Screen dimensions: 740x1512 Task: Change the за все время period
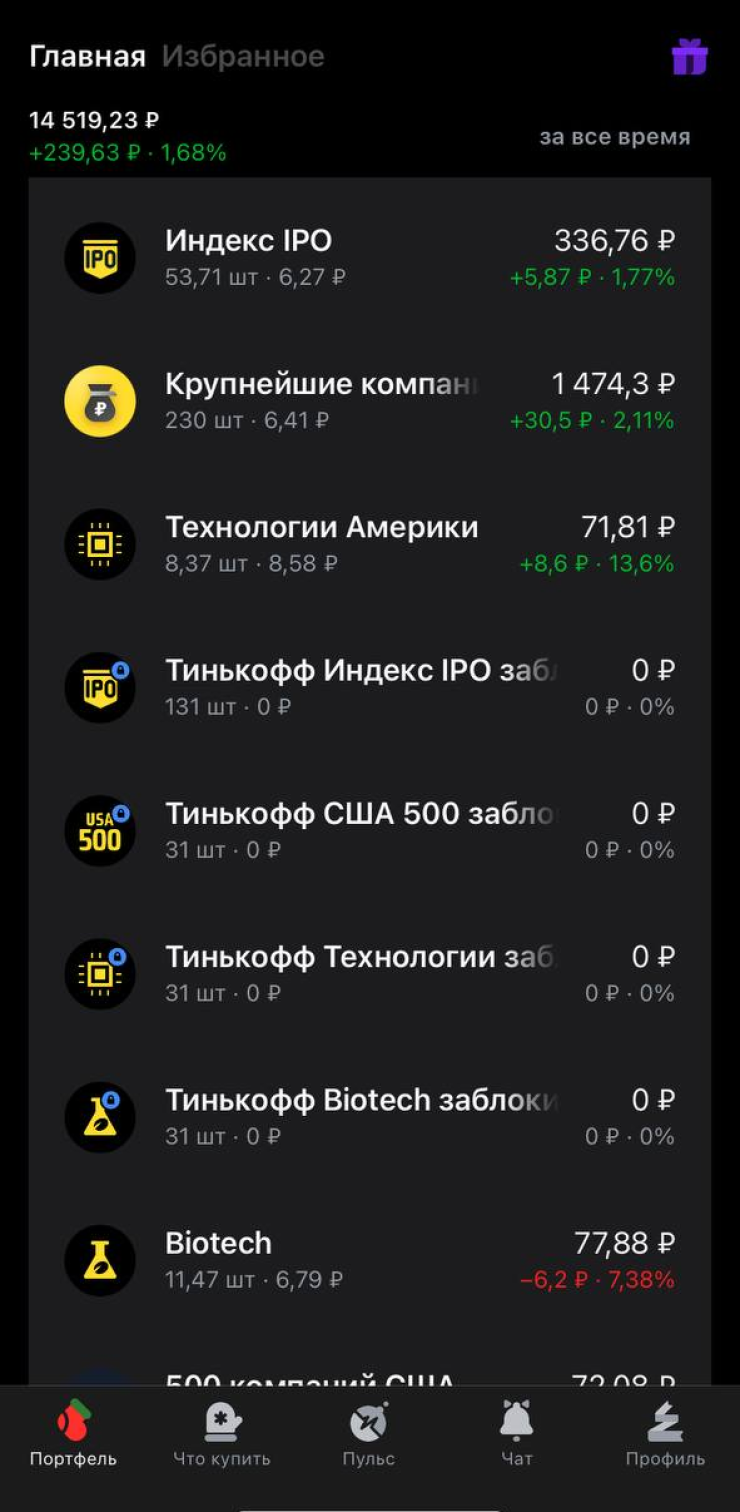click(614, 137)
